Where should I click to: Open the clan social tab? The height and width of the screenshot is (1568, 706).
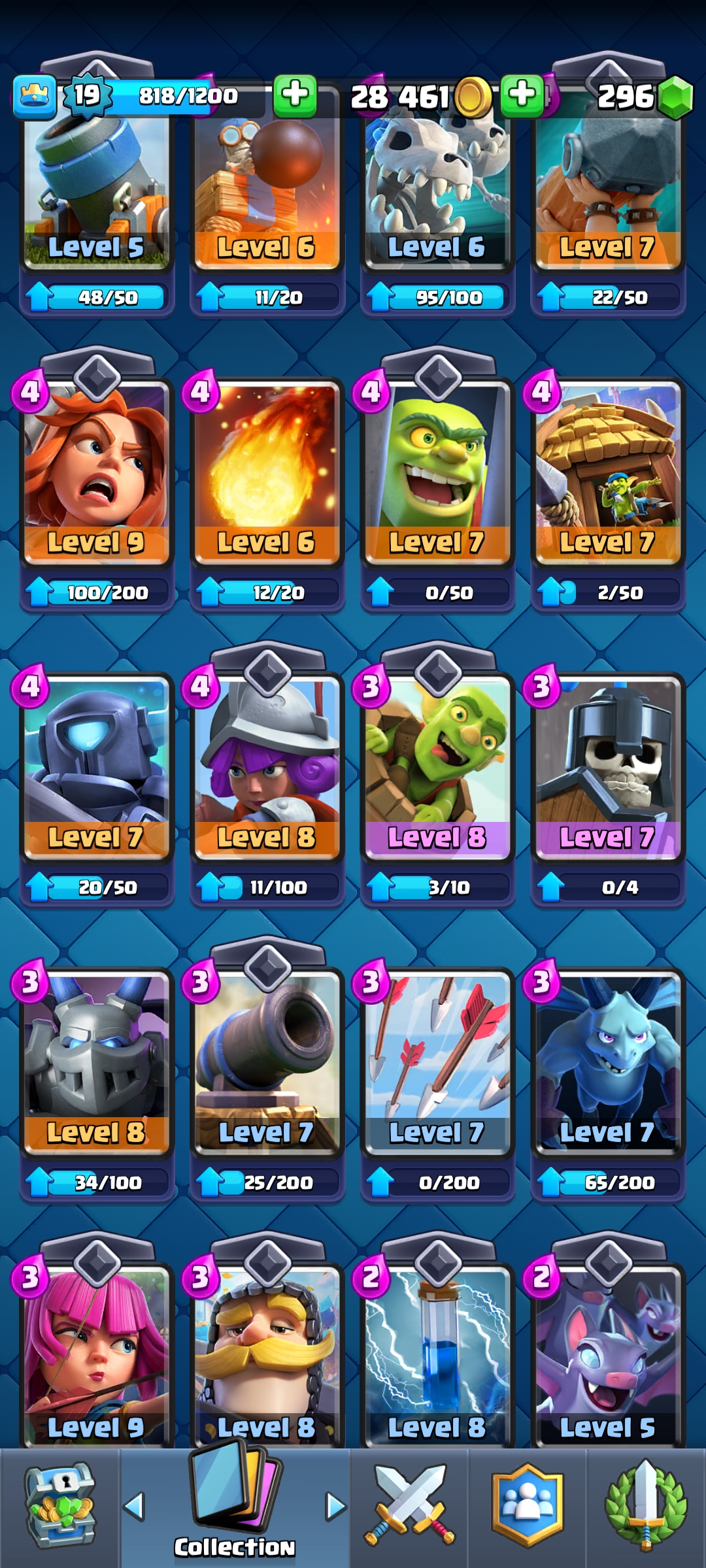coord(528,1507)
